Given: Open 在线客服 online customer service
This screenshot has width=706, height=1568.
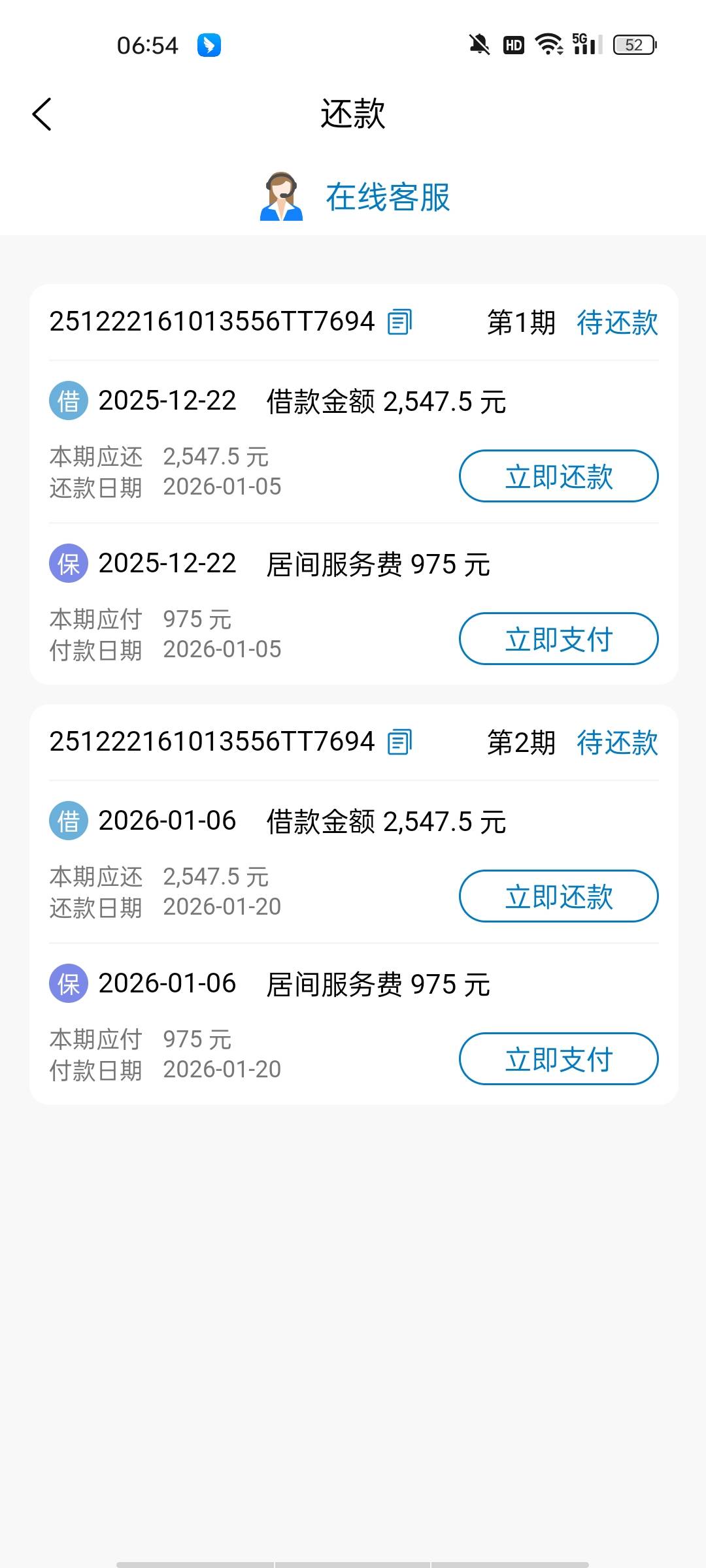Looking at the screenshot, I should 355,197.
